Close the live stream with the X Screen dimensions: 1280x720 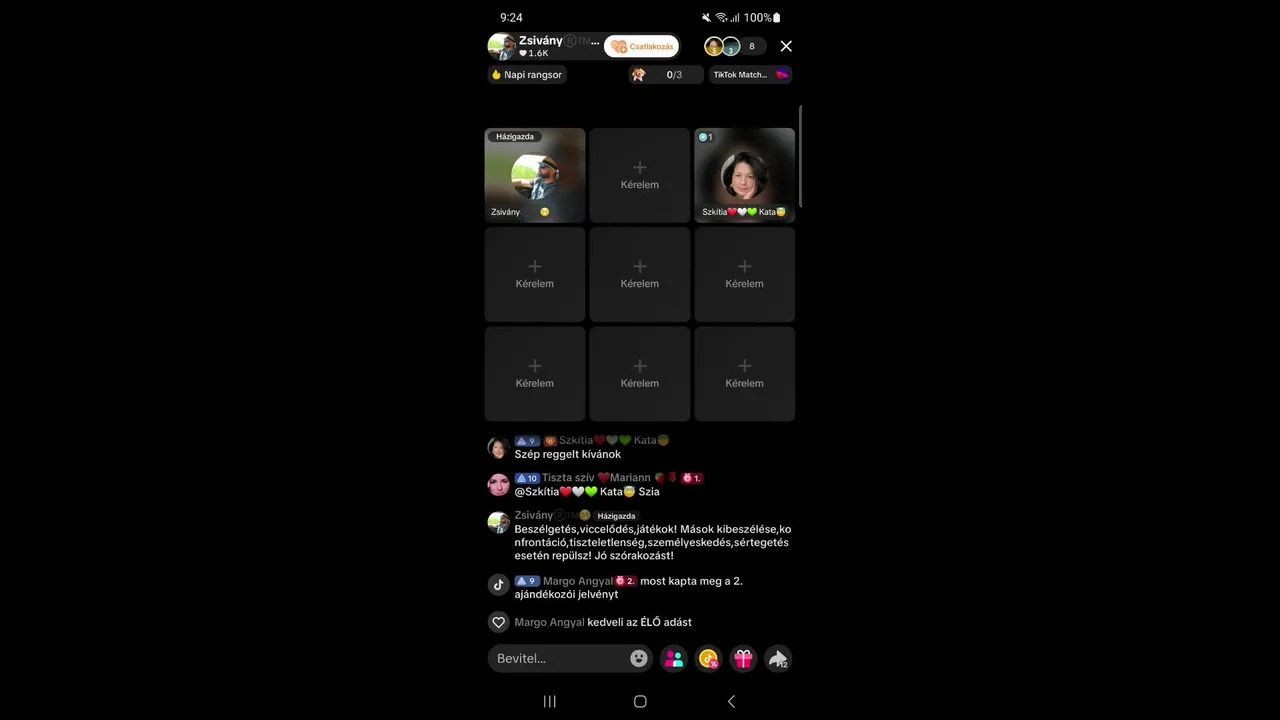point(786,46)
